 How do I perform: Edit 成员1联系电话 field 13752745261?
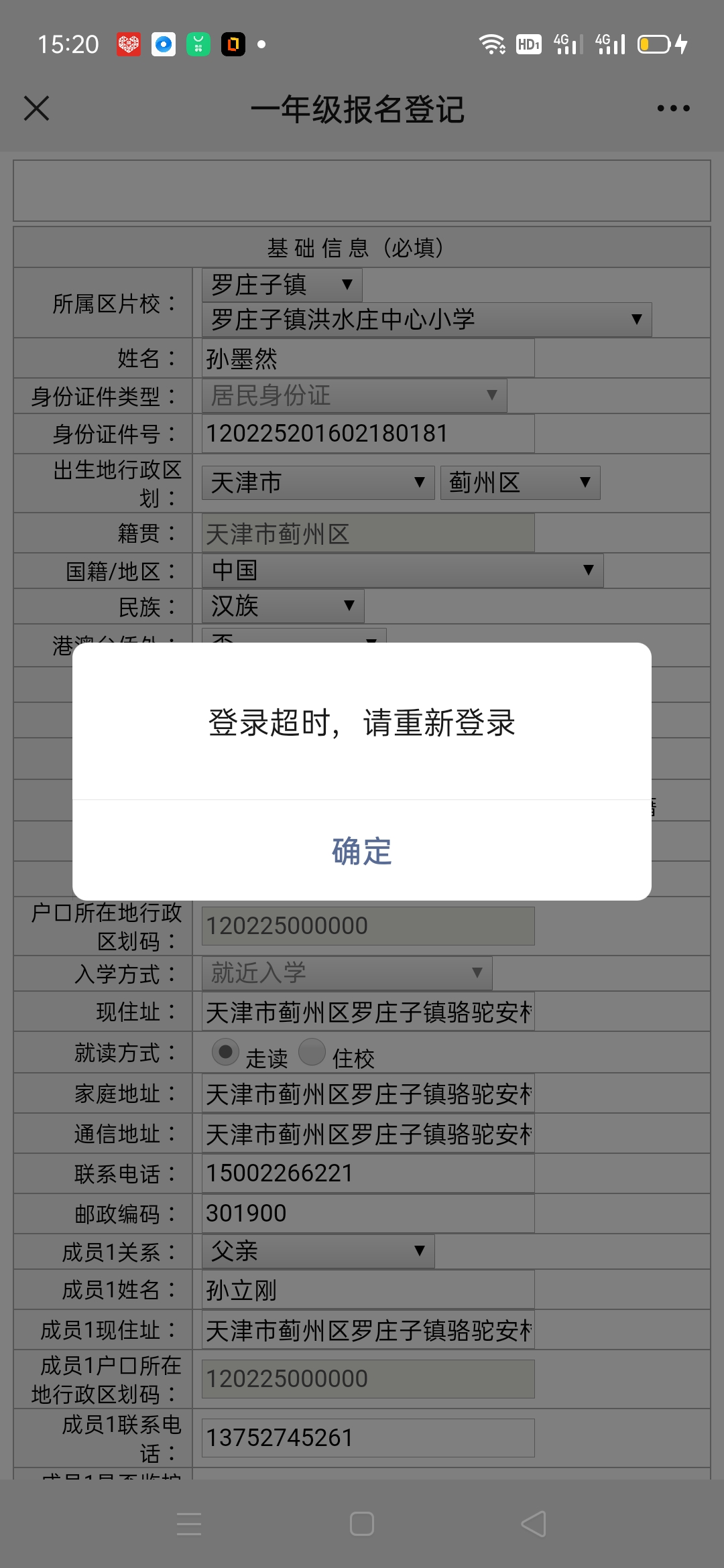pos(368,1437)
